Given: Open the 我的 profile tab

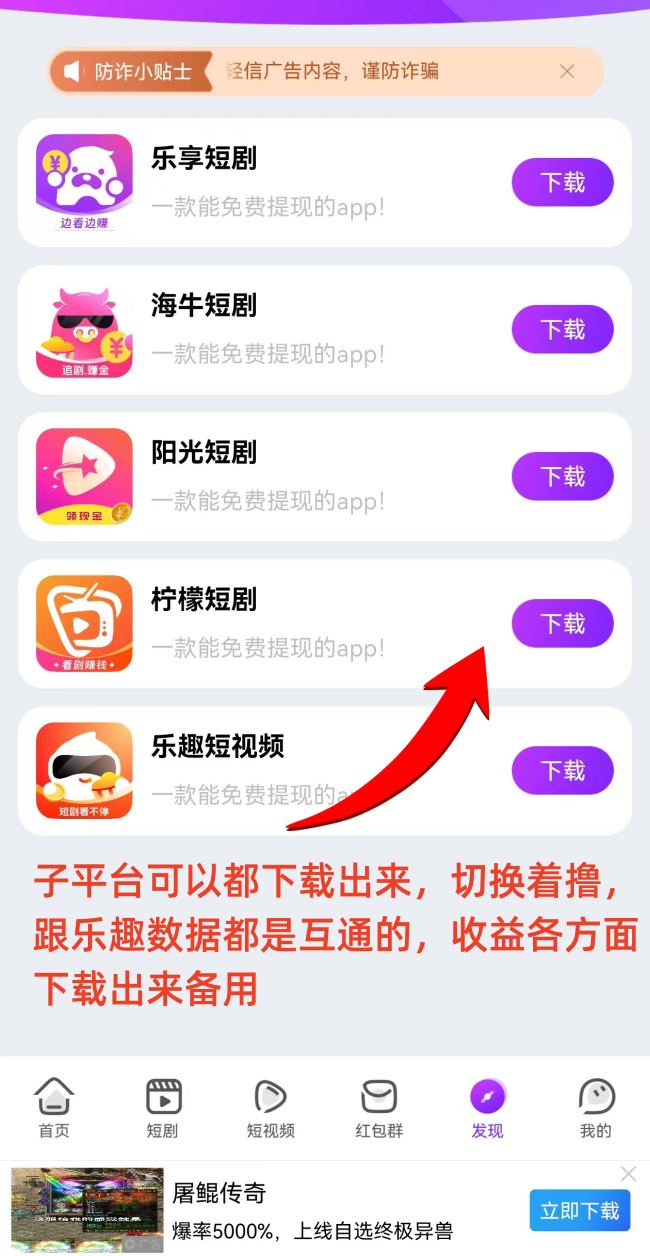Looking at the screenshot, I should click(595, 1108).
